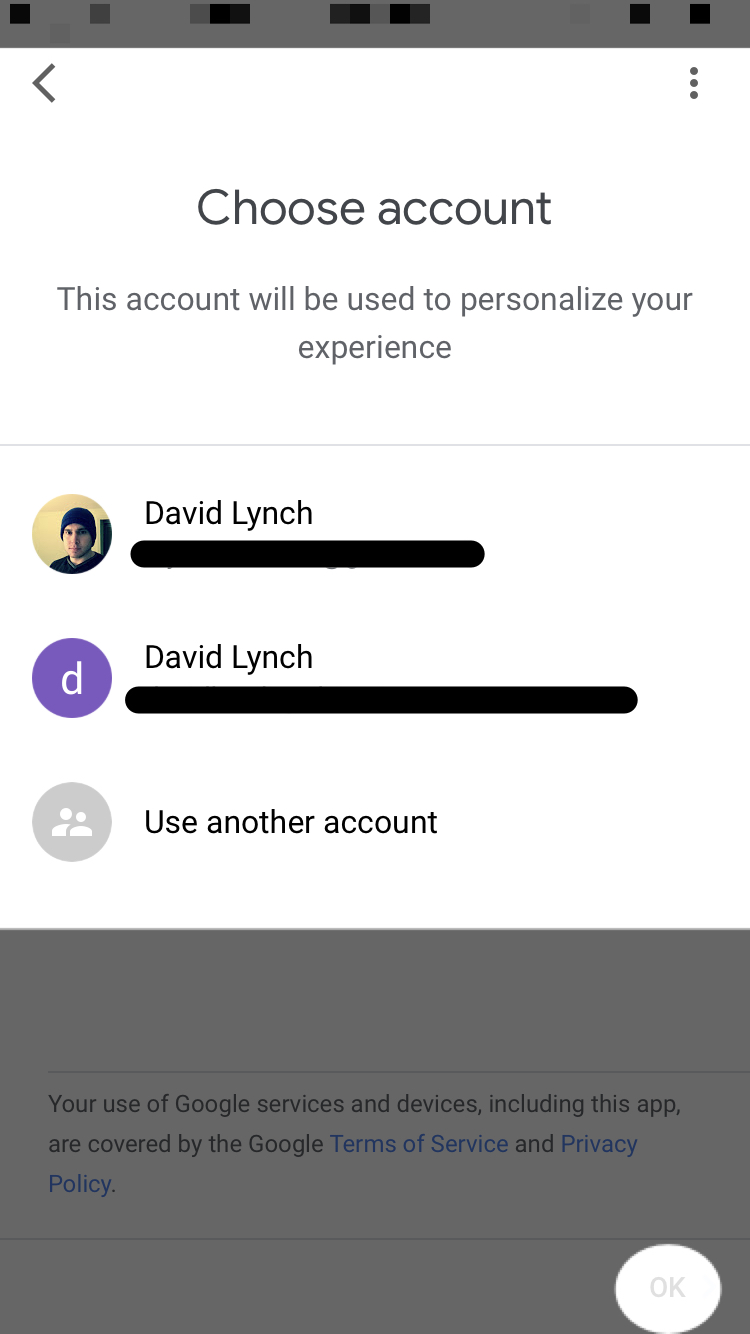Open the three-dot overflow menu

[693, 83]
